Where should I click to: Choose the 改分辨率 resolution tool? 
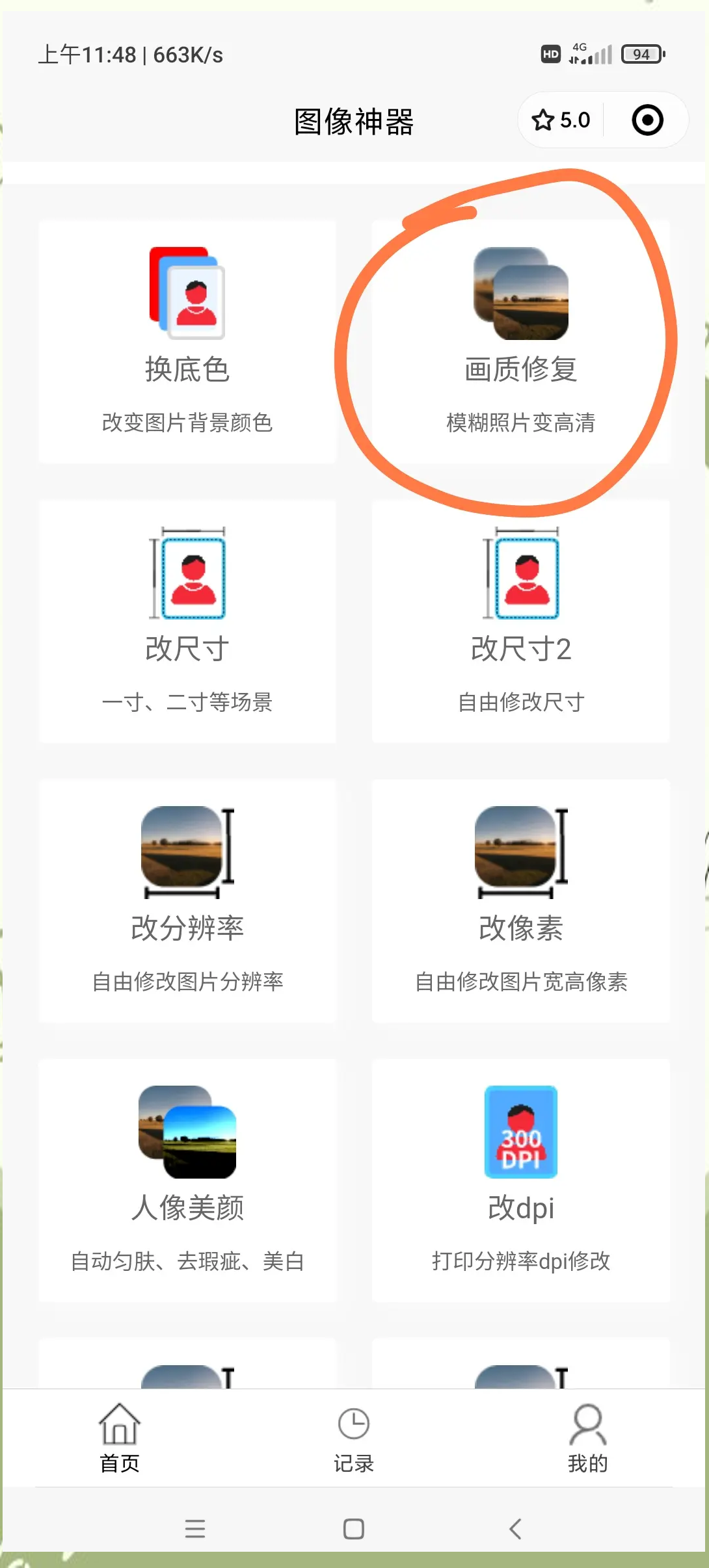coord(187,900)
